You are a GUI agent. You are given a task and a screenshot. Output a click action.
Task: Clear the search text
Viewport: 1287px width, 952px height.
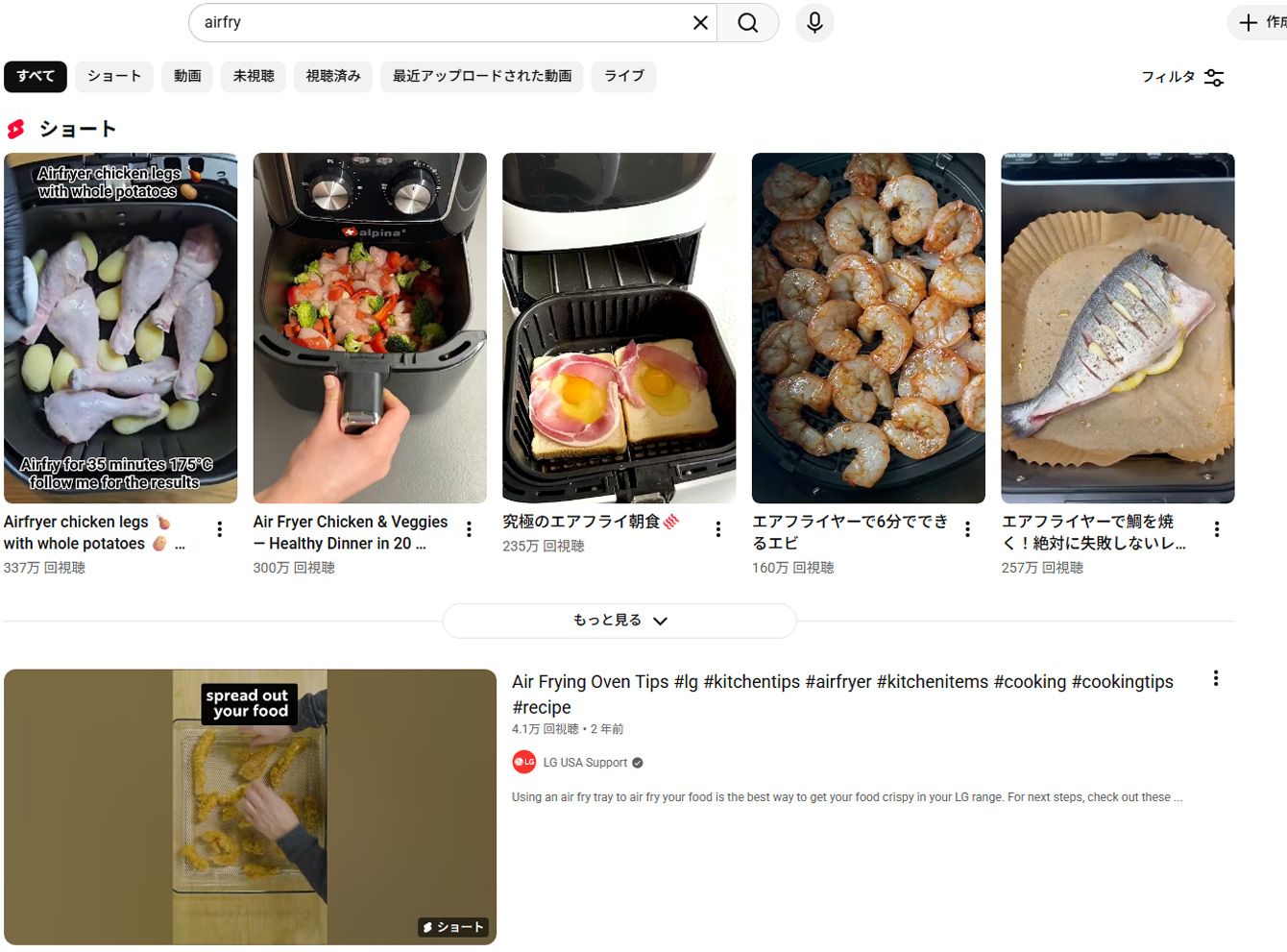pyautogui.click(x=700, y=22)
